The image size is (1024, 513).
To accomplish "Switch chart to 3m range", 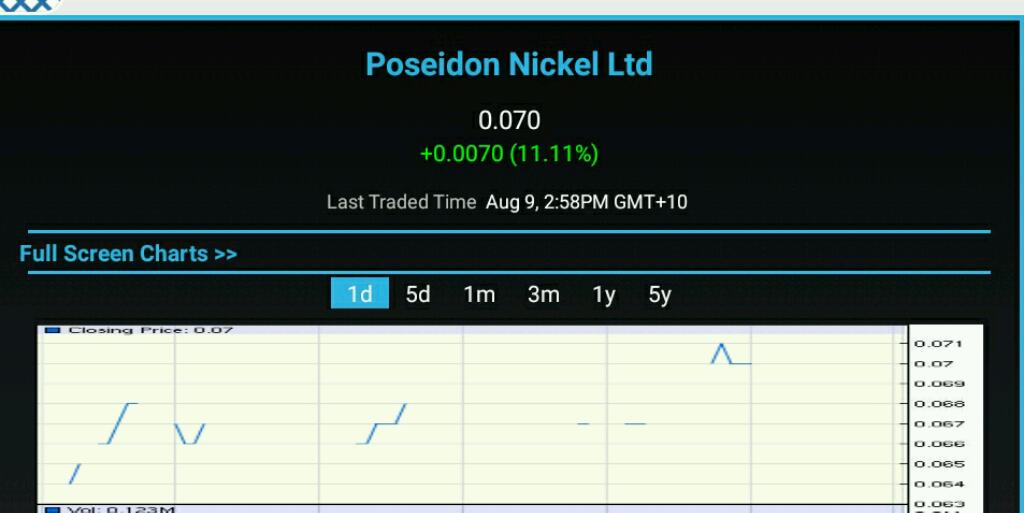I will click(x=543, y=294).
